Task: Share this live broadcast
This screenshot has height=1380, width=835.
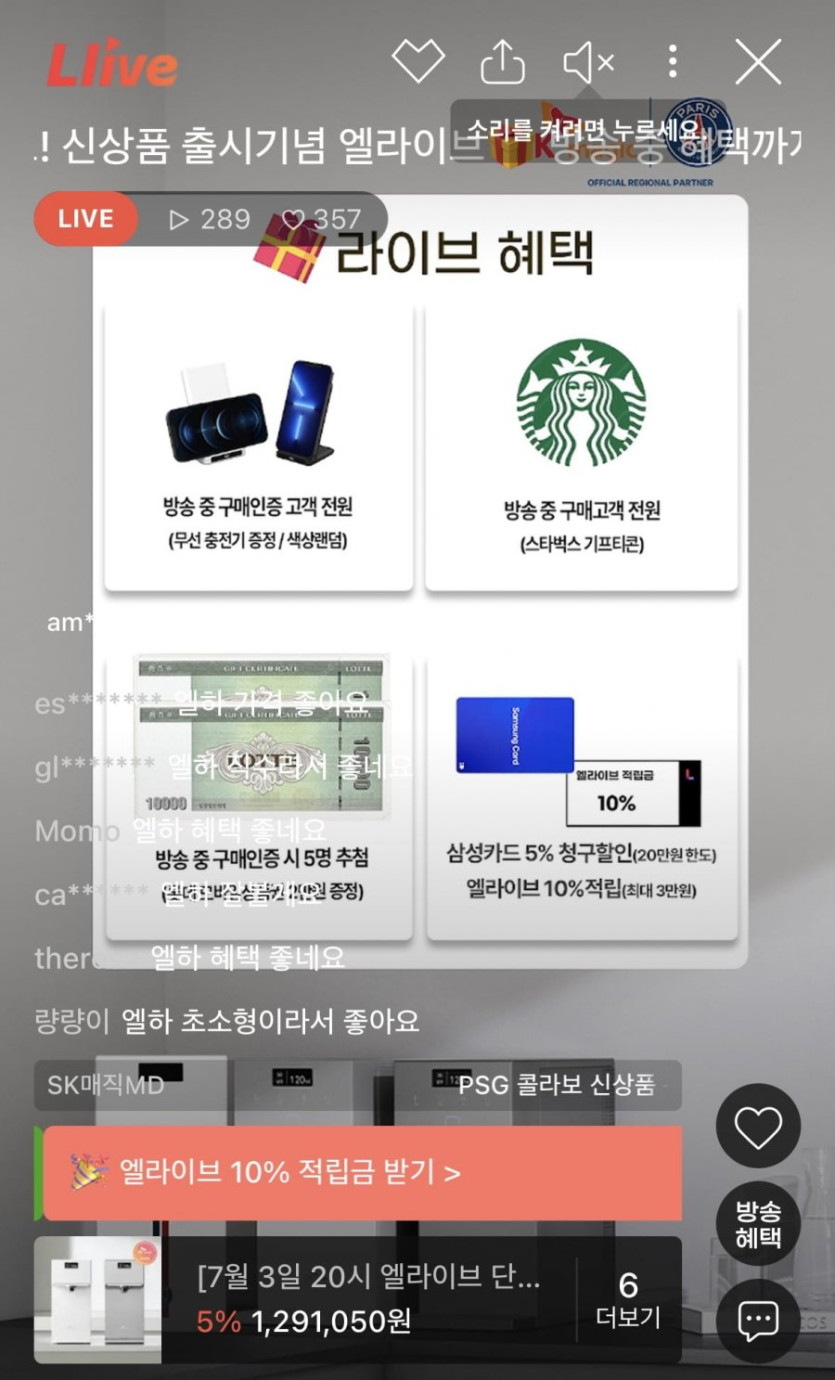Action: [502, 63]
